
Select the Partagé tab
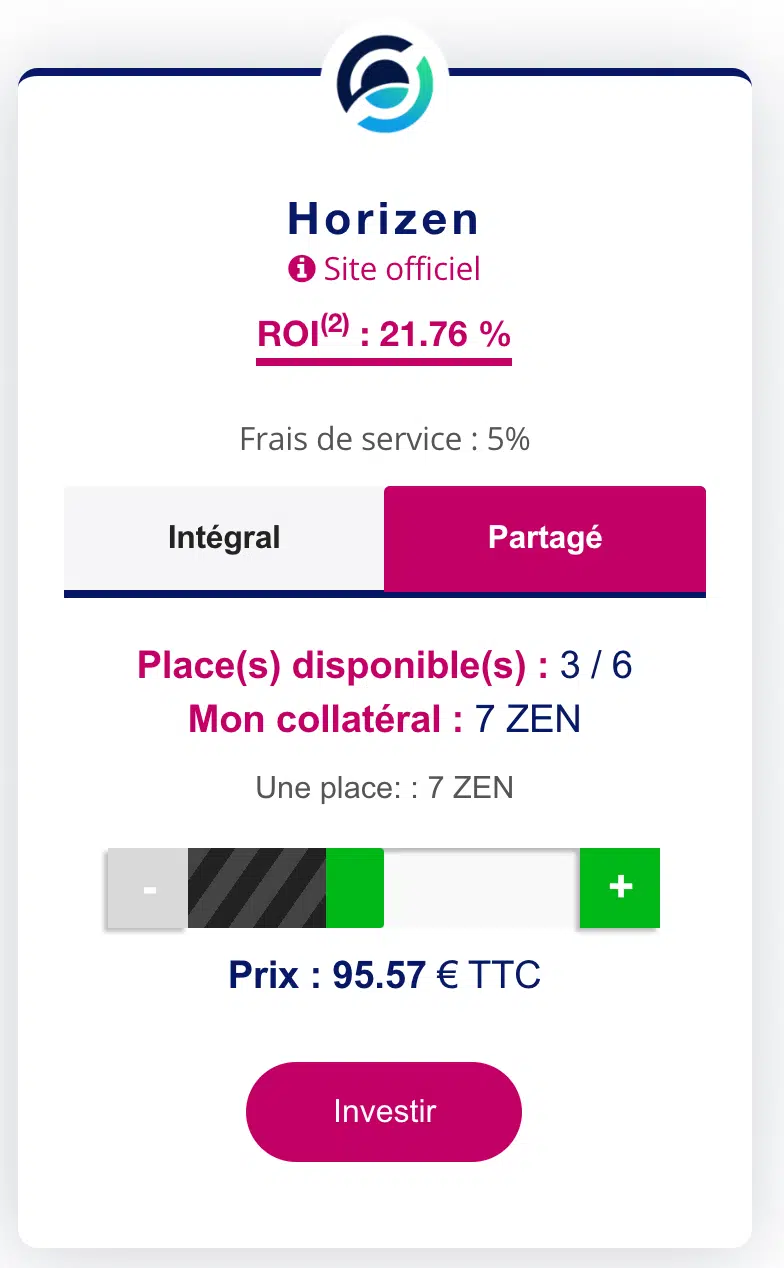[x=545, y=538]
